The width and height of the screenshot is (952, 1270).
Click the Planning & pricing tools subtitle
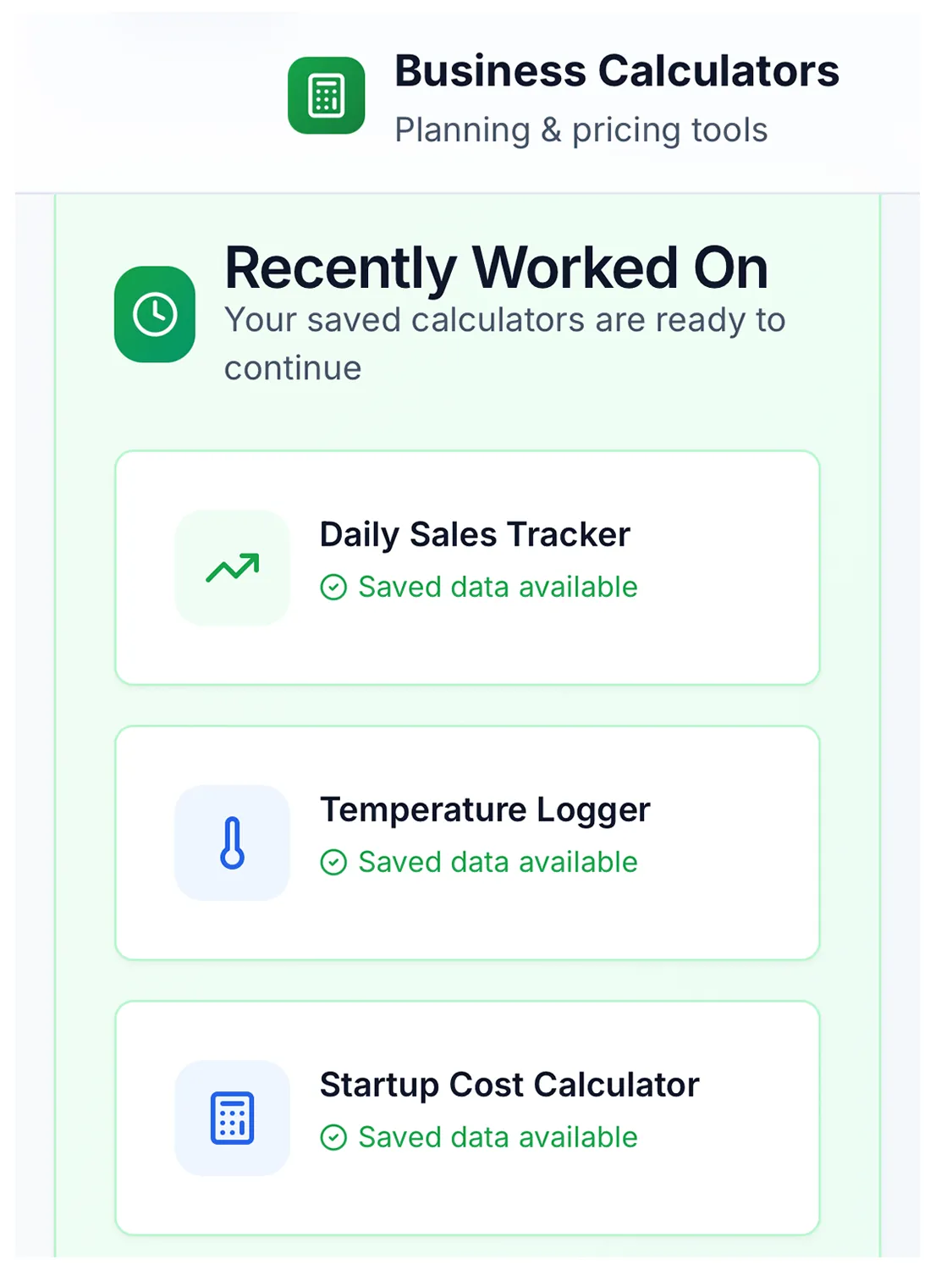coord(581,129)
